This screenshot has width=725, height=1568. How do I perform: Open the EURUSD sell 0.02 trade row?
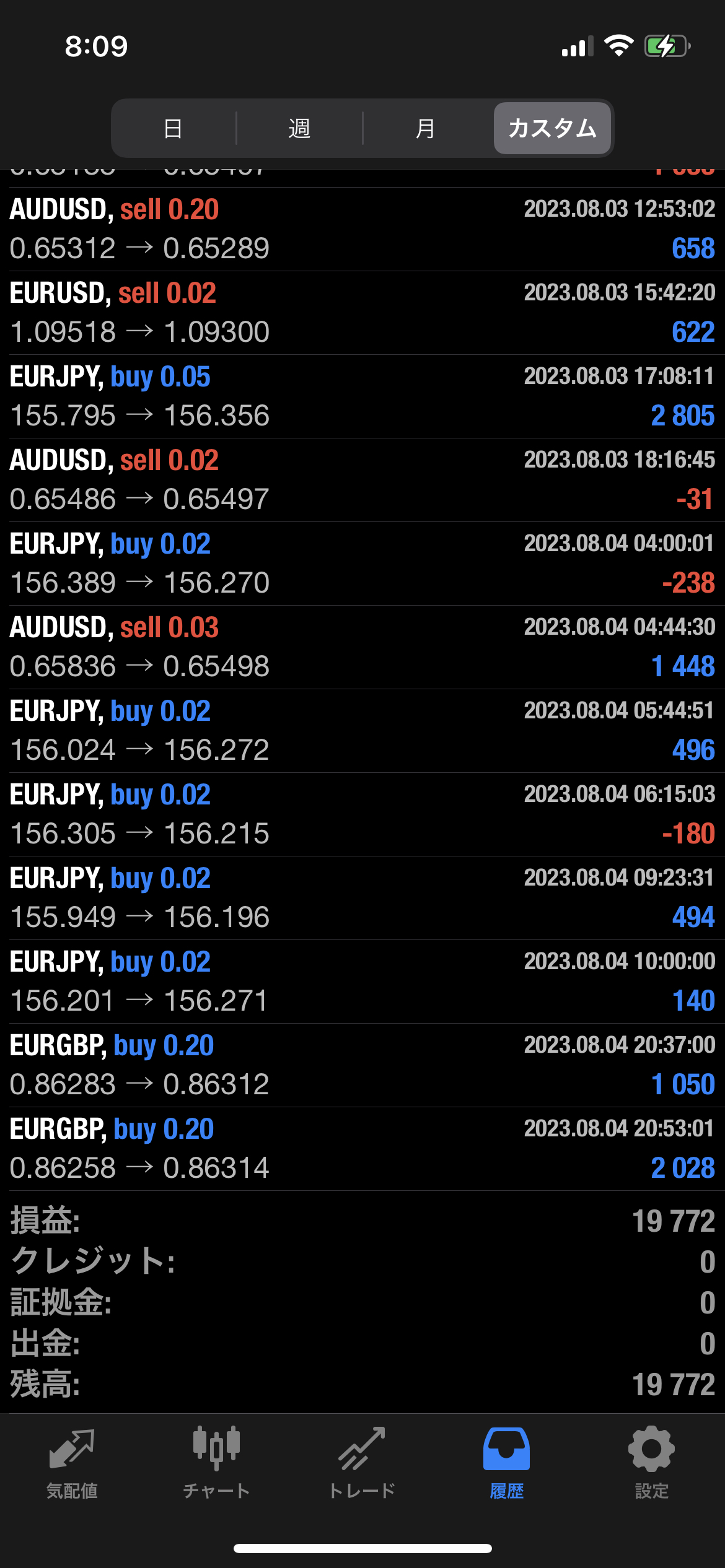(x=362, y=313)
